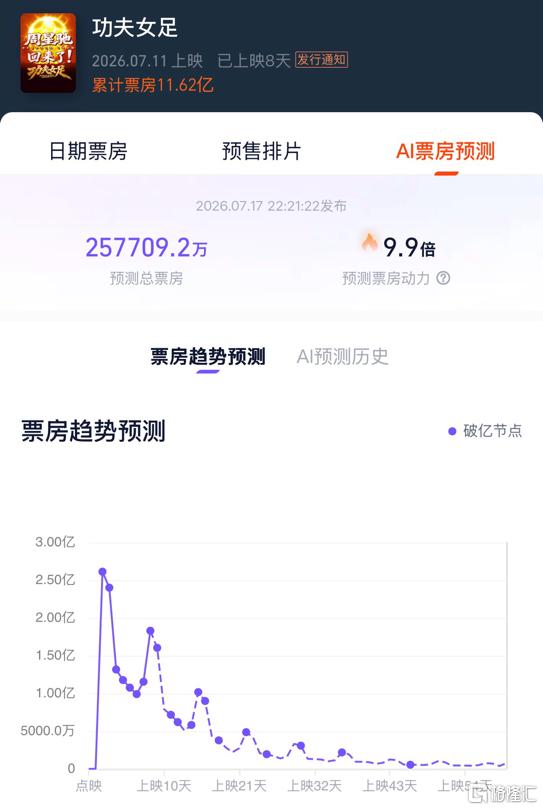This screenshot has width=543, height=810.
Task: Open the 功夫女足 movie poster
Action: click(48, 53)
